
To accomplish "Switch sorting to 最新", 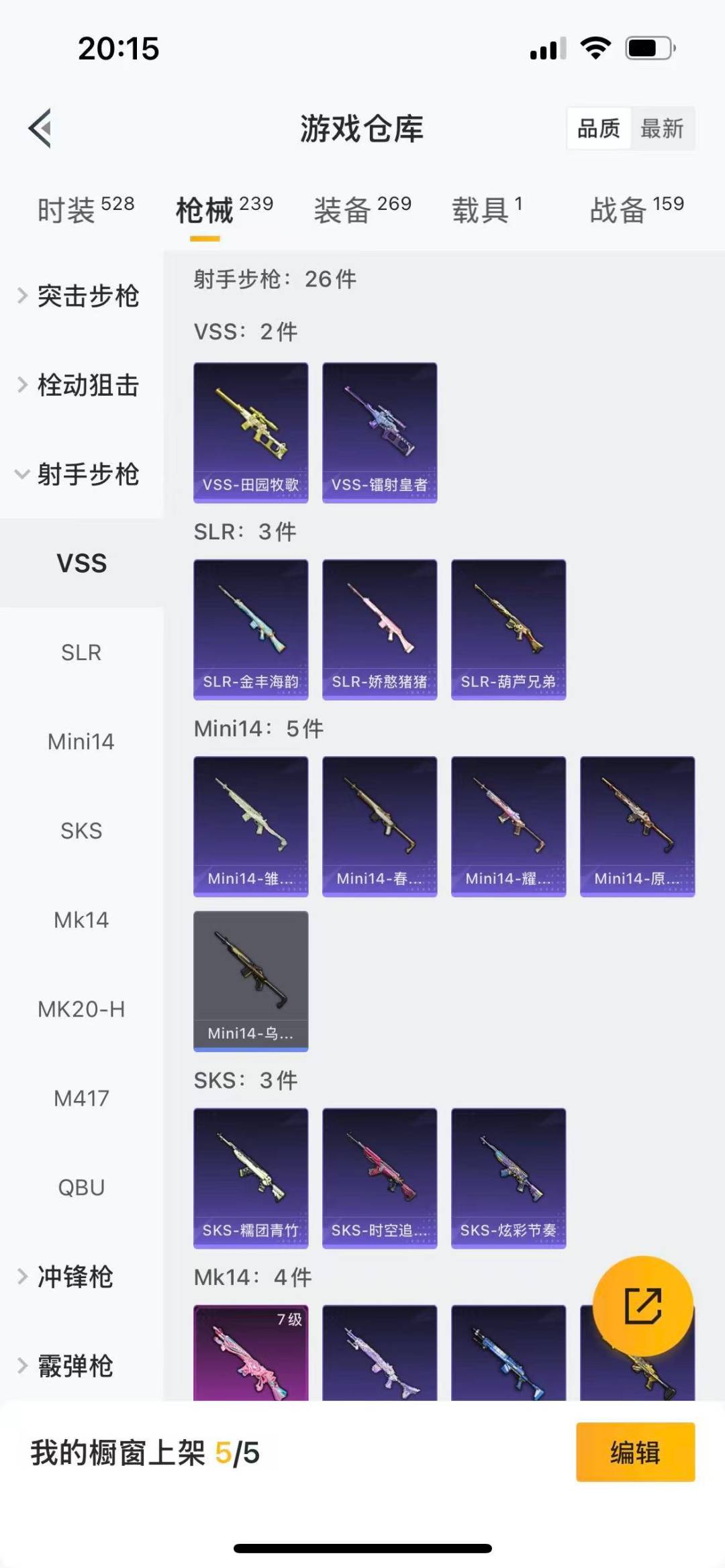I will tap(663, 129).
